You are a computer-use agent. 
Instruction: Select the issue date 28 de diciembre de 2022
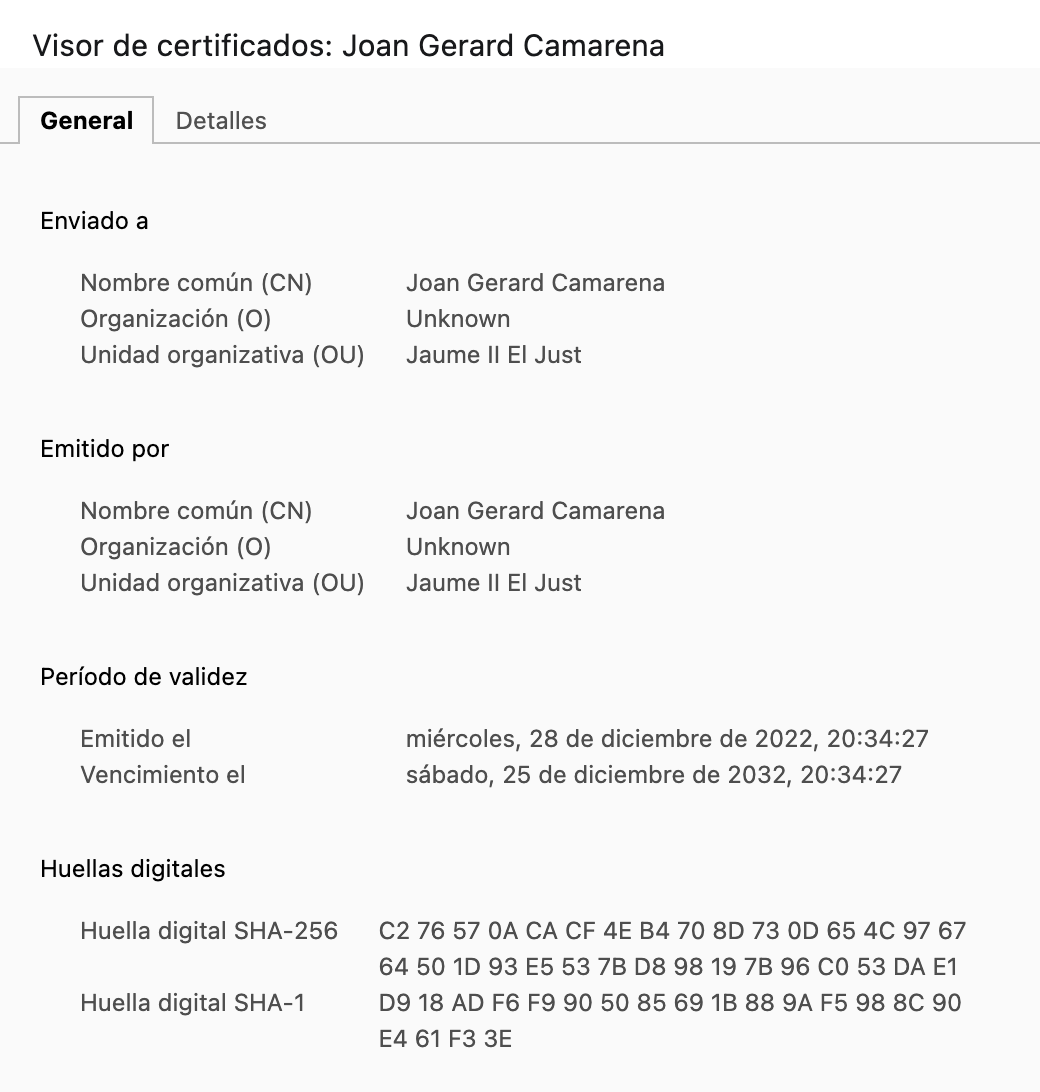click(667, 739)
